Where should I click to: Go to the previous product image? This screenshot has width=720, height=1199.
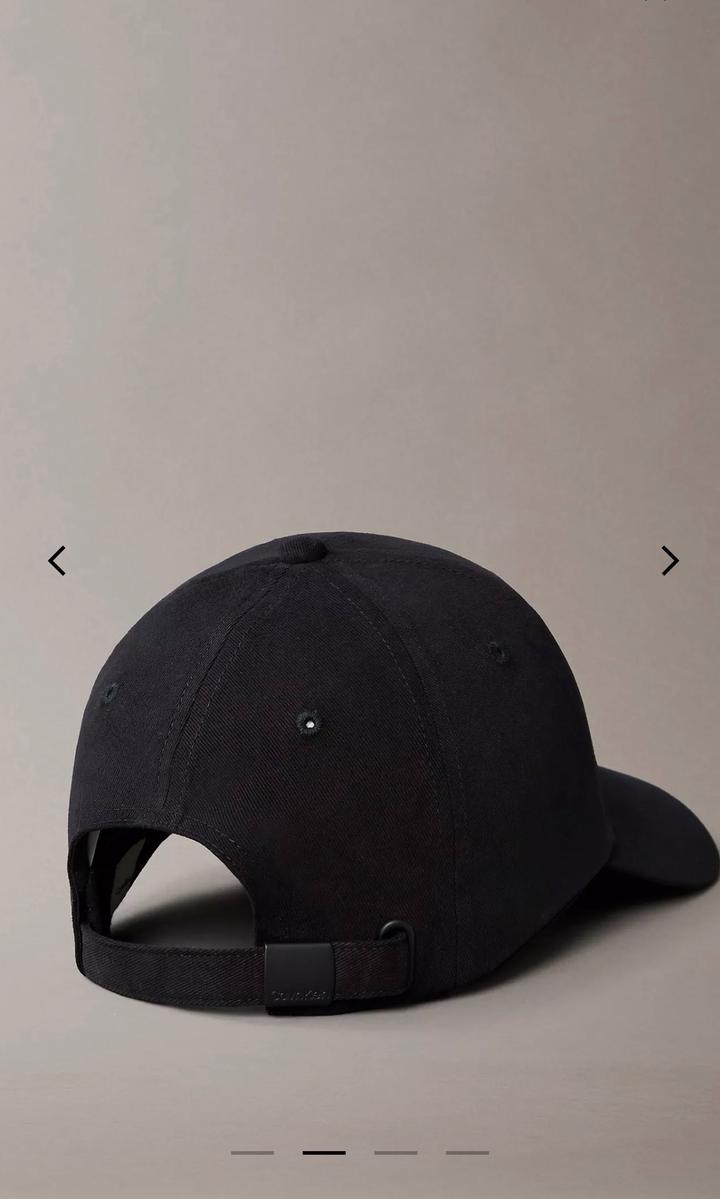pos(57,561)
